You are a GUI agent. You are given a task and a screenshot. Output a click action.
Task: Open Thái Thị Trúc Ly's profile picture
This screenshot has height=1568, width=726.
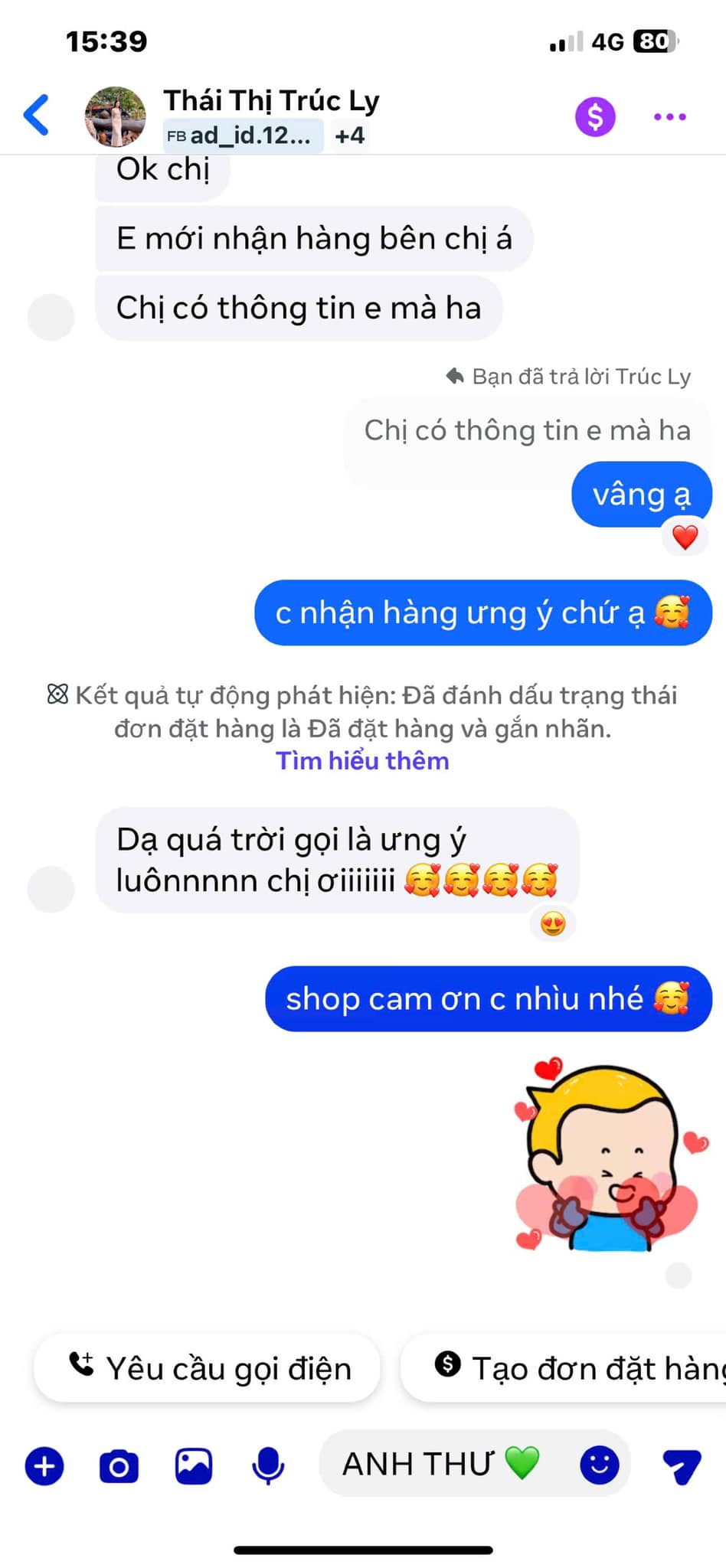(115, 116)
